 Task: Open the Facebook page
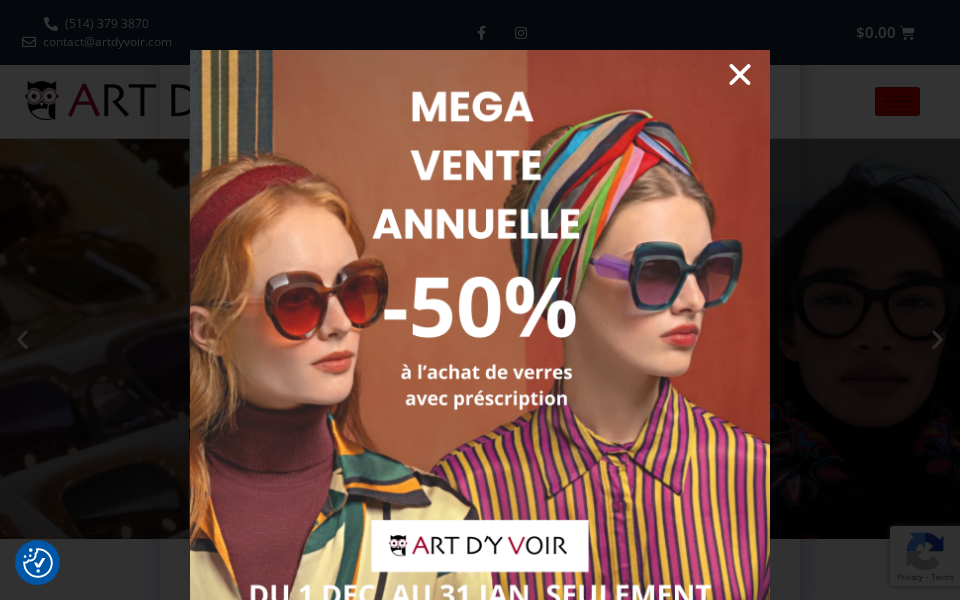tap(481, 33)
